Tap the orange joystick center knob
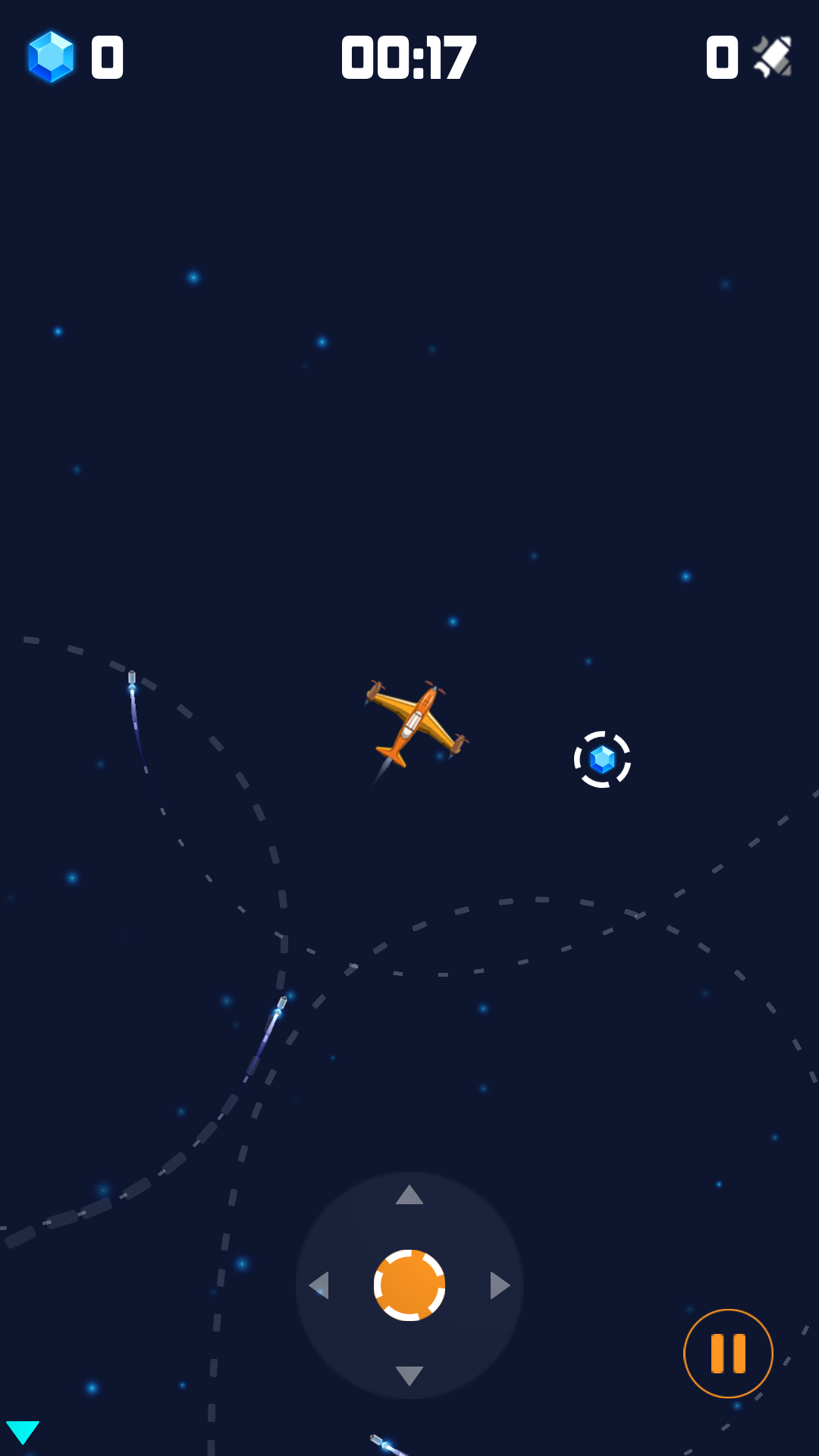 pyautogui.click(x=409, y=1285)
